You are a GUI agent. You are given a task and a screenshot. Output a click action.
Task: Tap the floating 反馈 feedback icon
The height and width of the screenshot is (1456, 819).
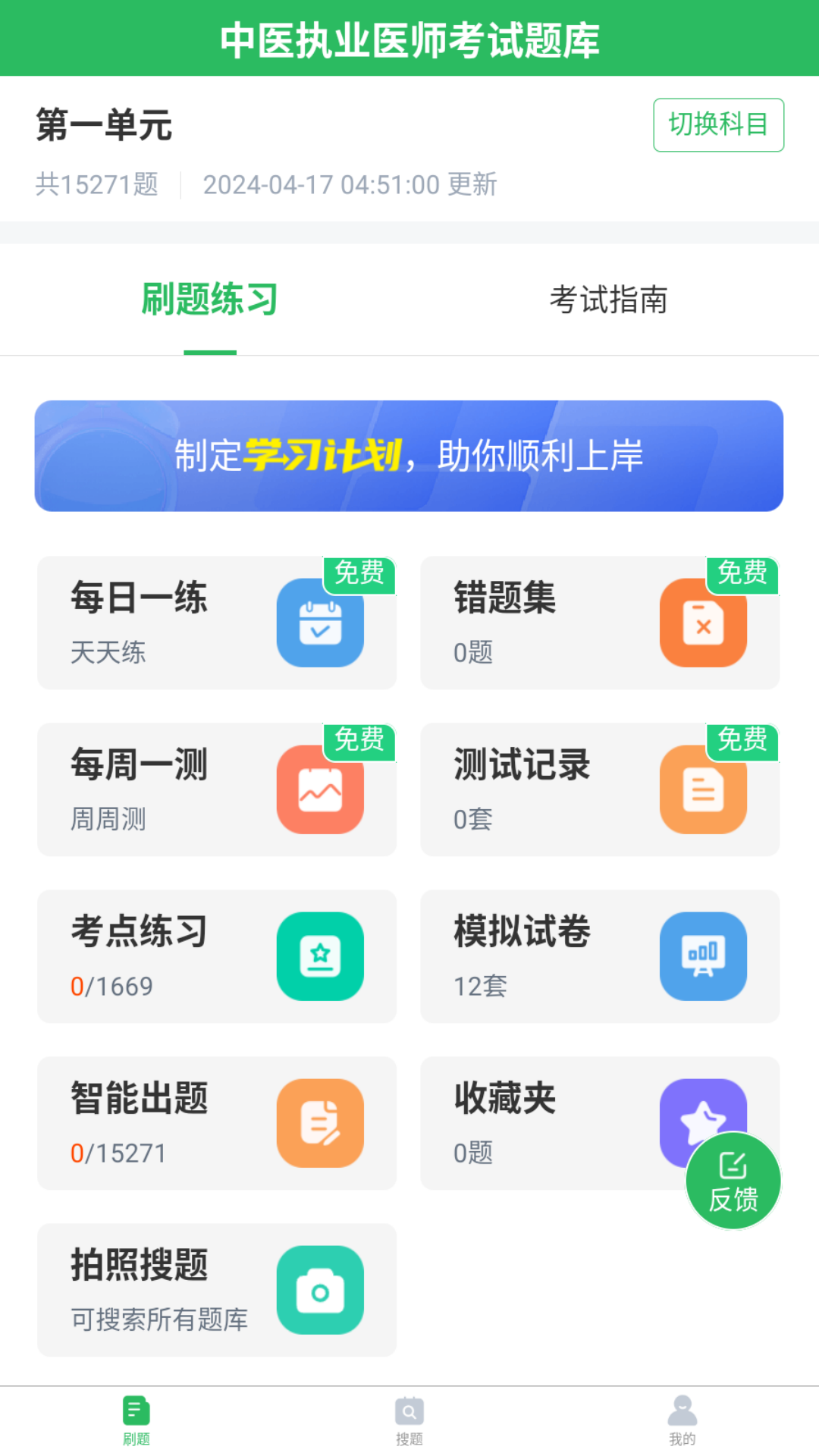coord(732,1180)
